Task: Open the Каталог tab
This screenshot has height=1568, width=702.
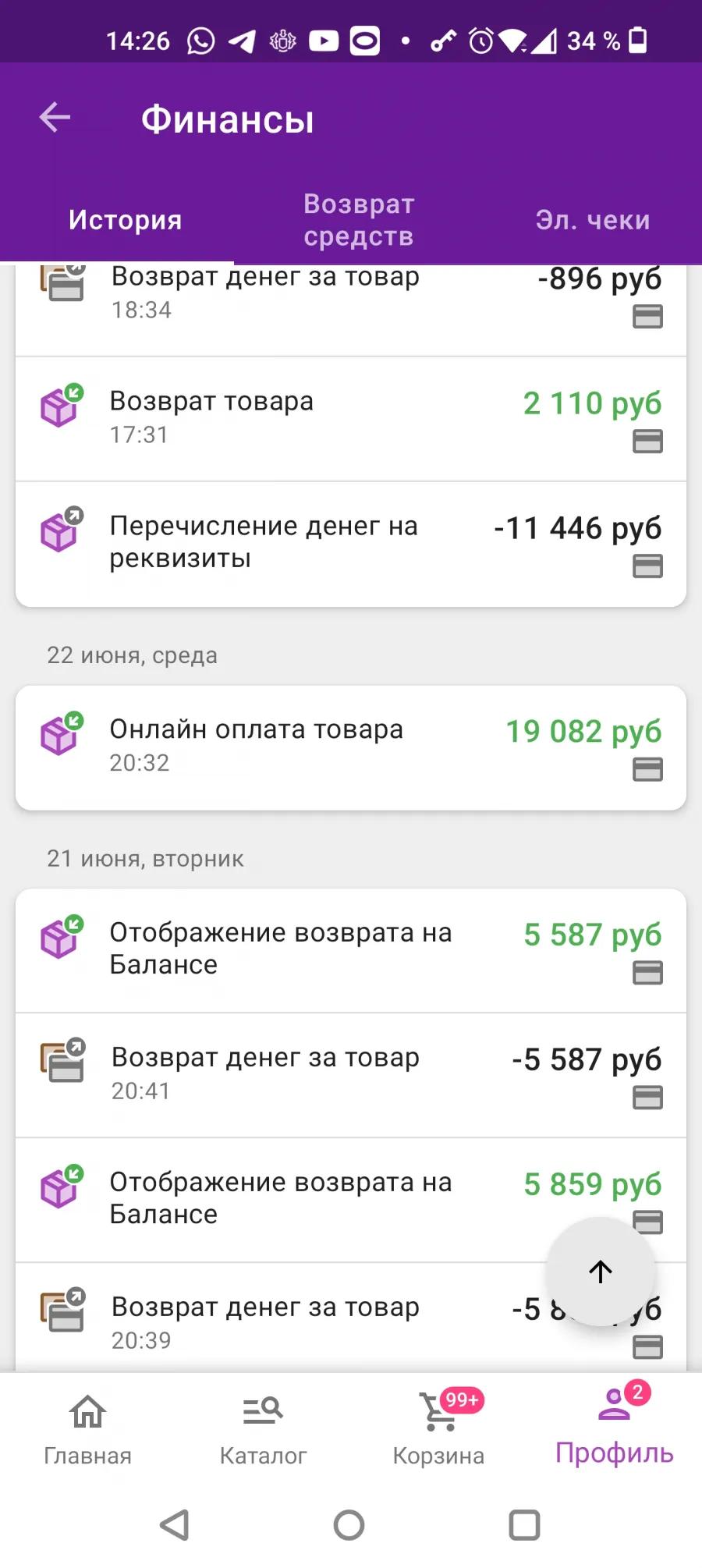Action: tap(263, 1429)
